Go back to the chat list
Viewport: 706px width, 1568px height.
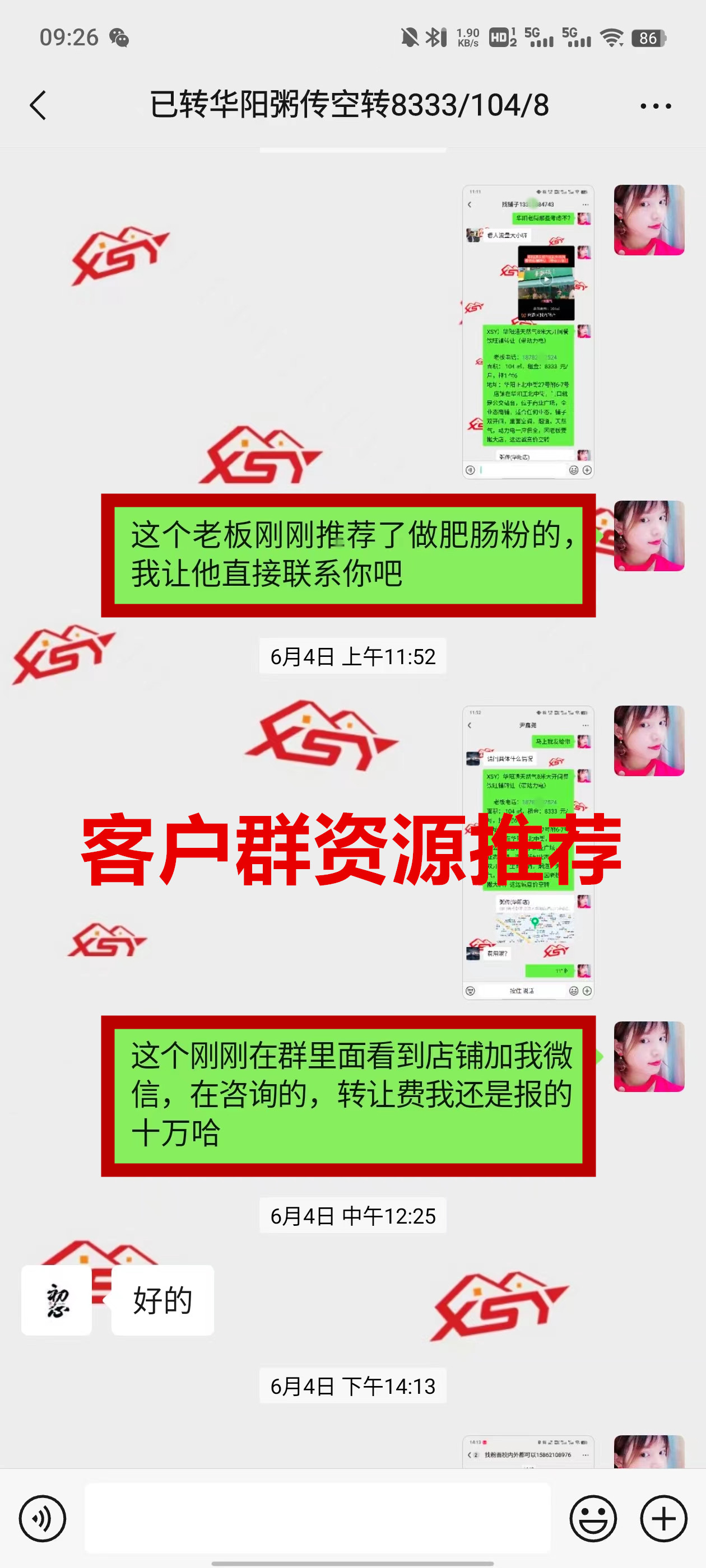point(38,105)
